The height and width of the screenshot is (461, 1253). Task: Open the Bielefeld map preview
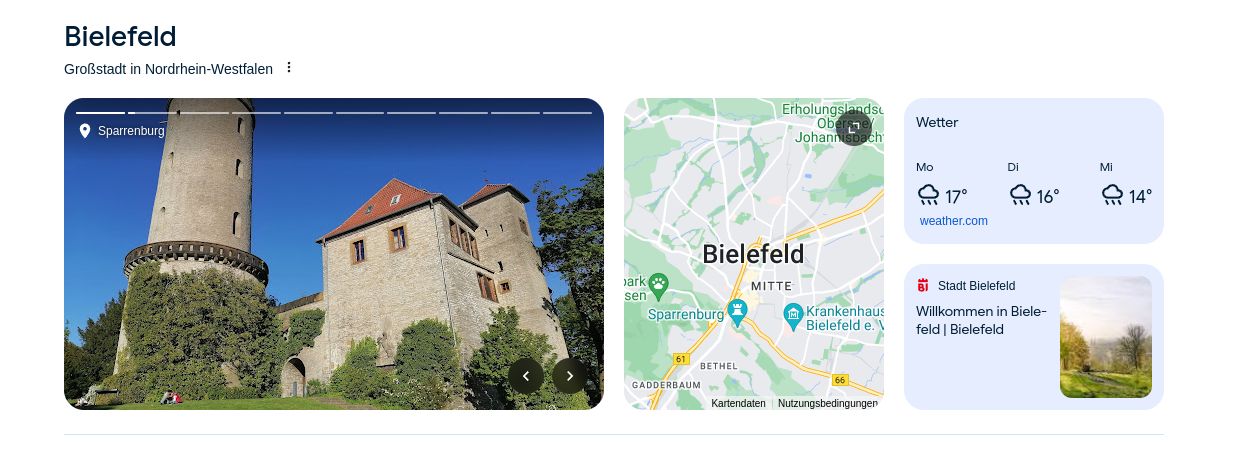pyautogui.click(x=753, y=254)
